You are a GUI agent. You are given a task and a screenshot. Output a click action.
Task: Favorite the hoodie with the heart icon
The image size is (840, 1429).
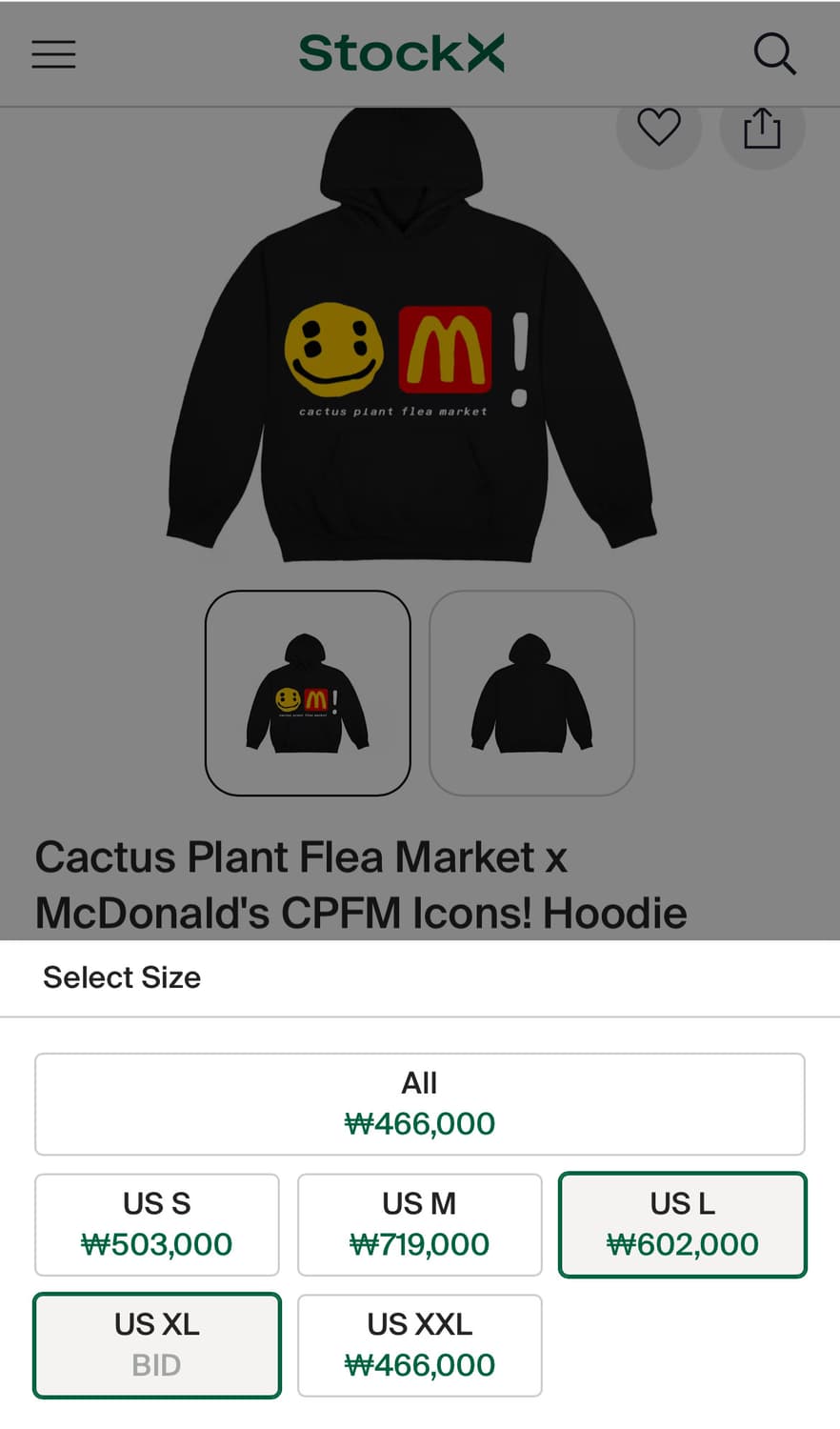pos(658,127)
